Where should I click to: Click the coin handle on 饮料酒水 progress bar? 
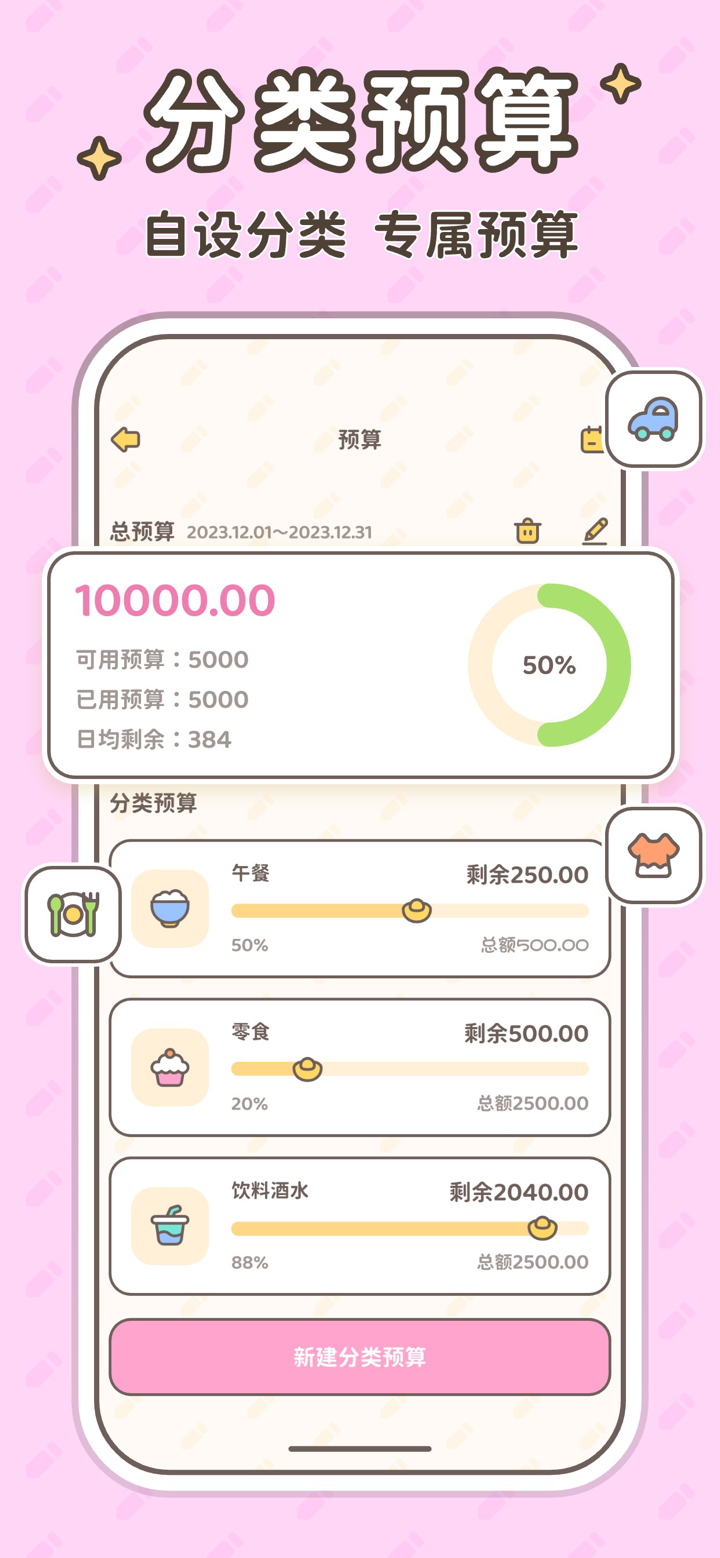pos(537,1226)
